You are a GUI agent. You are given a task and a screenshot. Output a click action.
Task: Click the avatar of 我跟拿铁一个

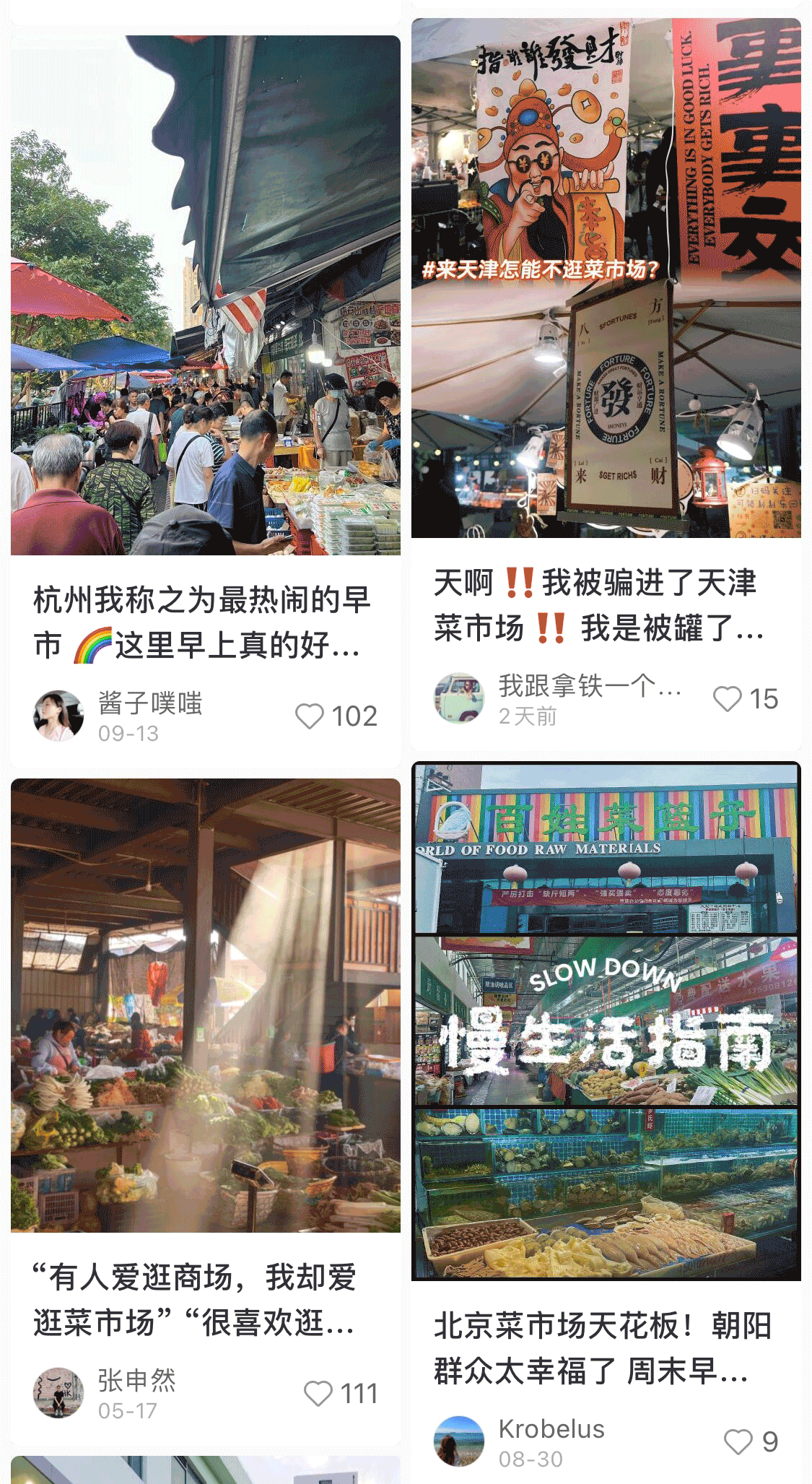(x=462, y=695)
